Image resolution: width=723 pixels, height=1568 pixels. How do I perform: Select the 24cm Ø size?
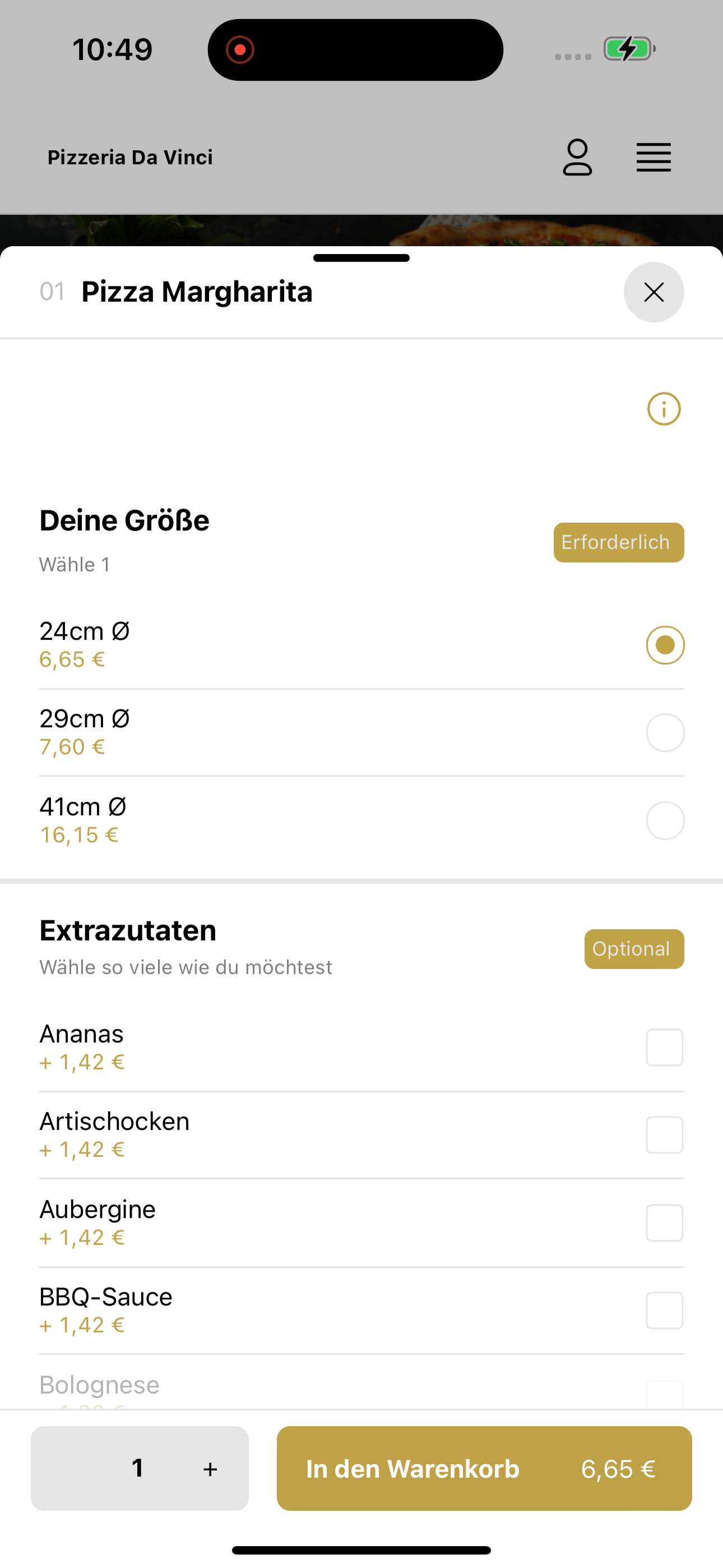coord(665,645)
